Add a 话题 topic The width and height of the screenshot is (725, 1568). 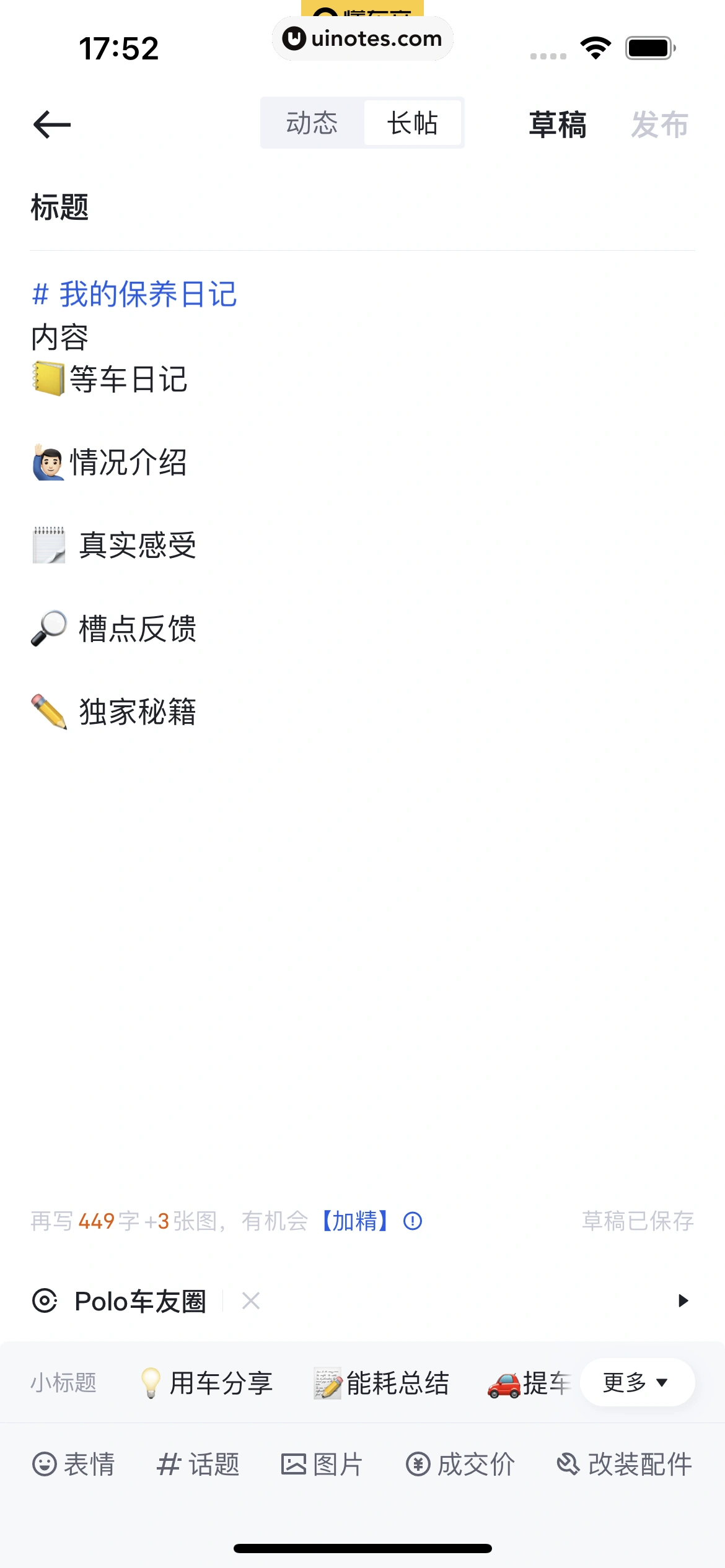(x=198, y=1464)
